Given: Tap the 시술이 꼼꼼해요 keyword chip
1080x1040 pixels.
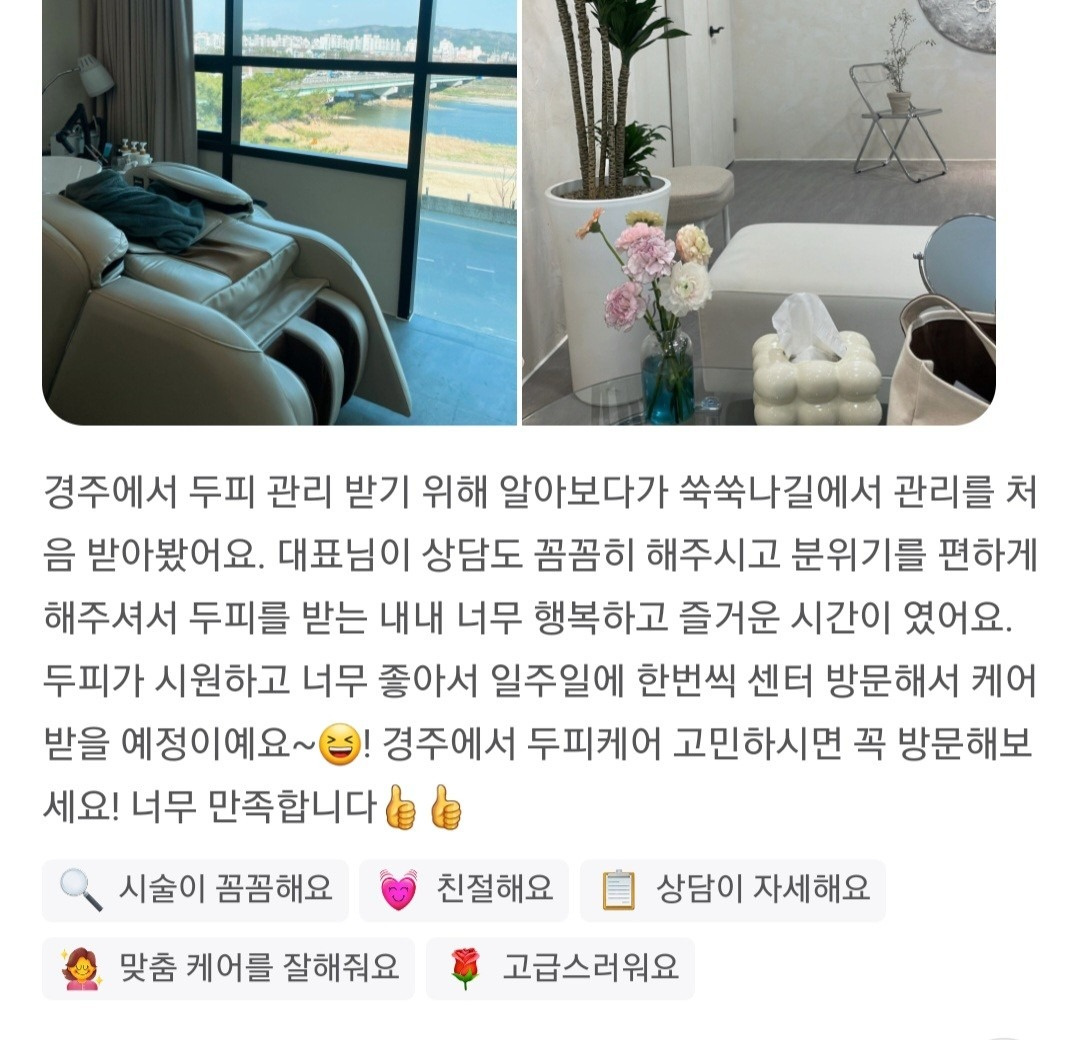Looking at the screenshot, I should point(195,889).
